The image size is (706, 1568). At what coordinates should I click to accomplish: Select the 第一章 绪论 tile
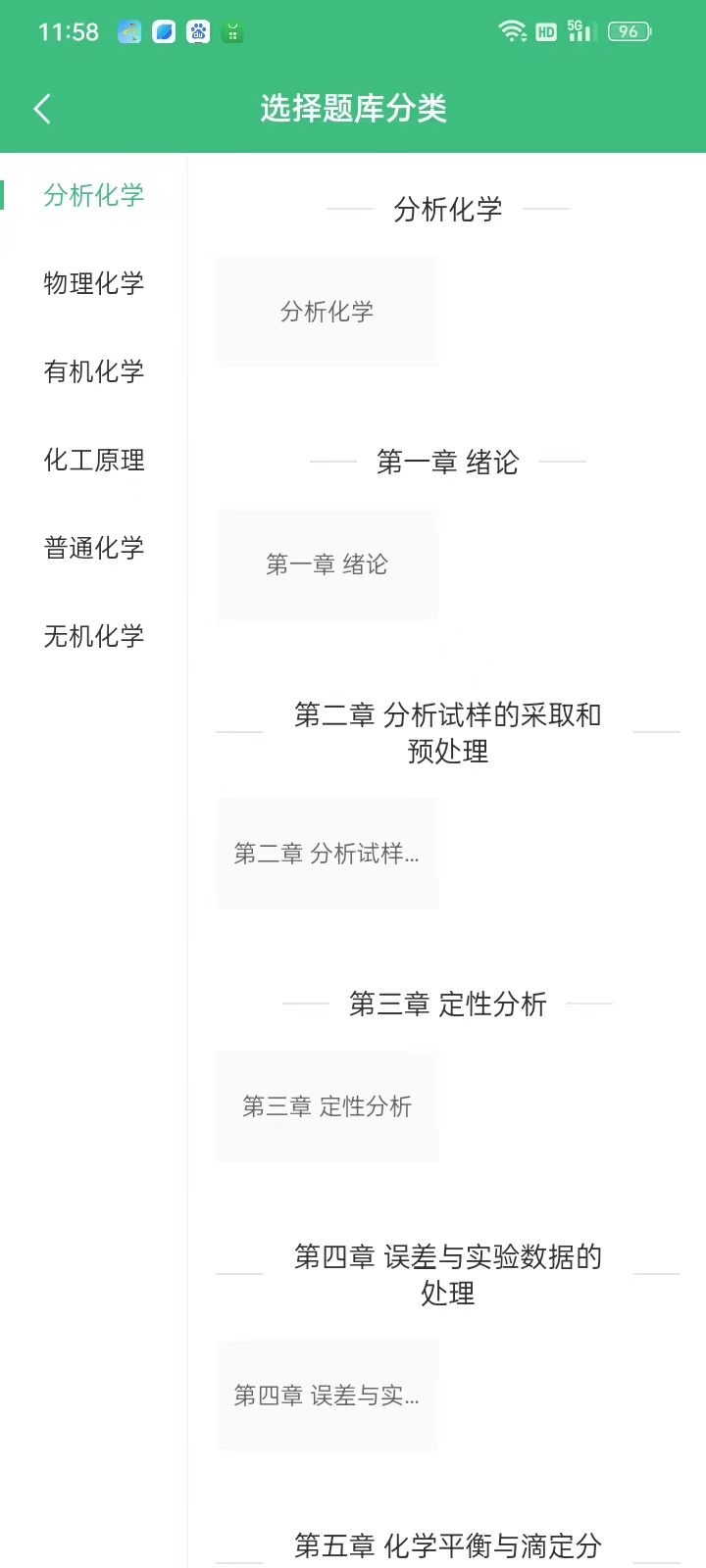pos(327,564)
